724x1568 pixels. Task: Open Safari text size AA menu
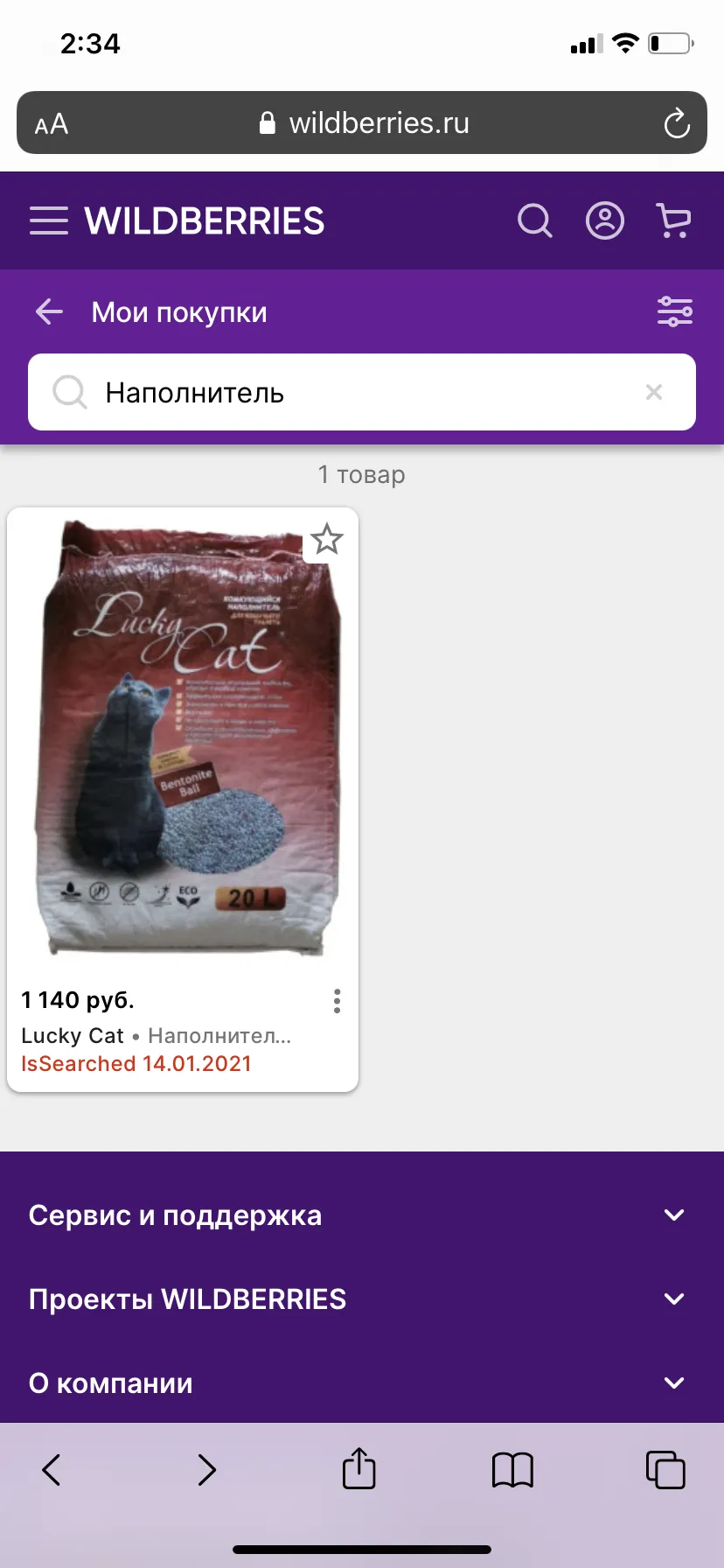(x=52, y=124)
